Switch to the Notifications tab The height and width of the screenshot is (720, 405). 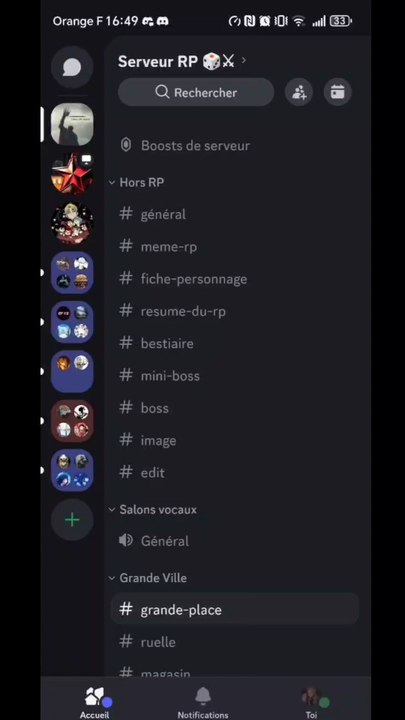point(203,702)
